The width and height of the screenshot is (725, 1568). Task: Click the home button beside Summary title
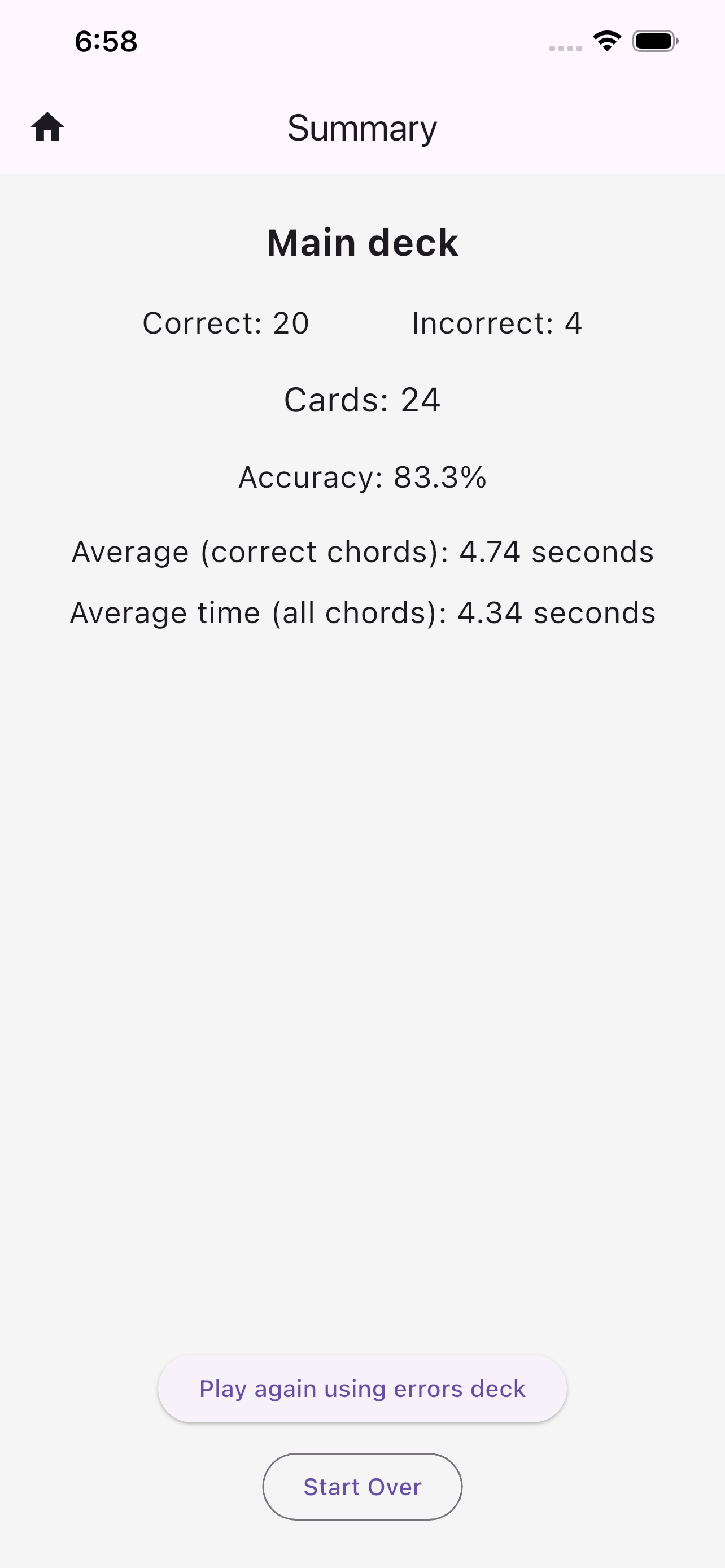click(x=47, y=126)
